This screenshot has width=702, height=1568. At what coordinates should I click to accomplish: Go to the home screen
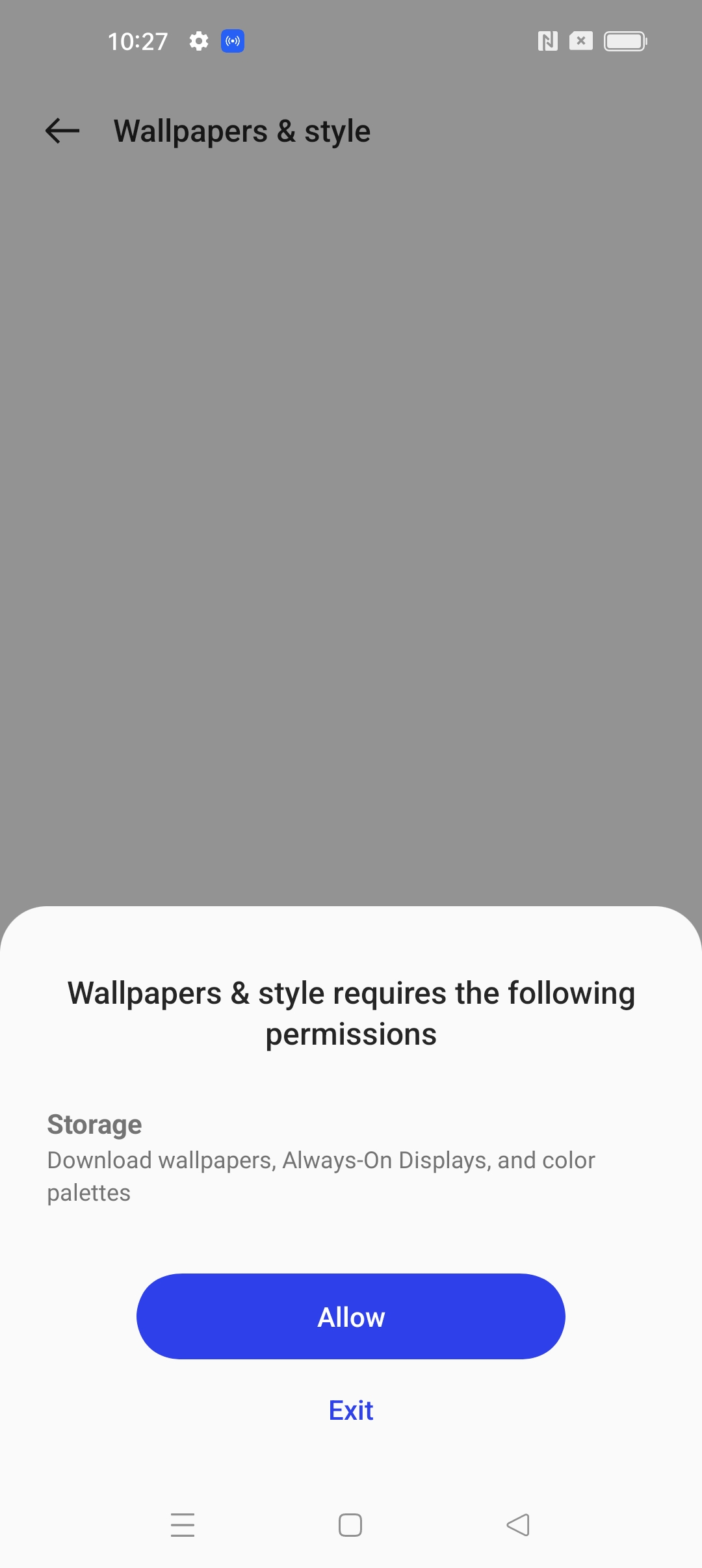pyautogui.click(x=350, y=1525)
